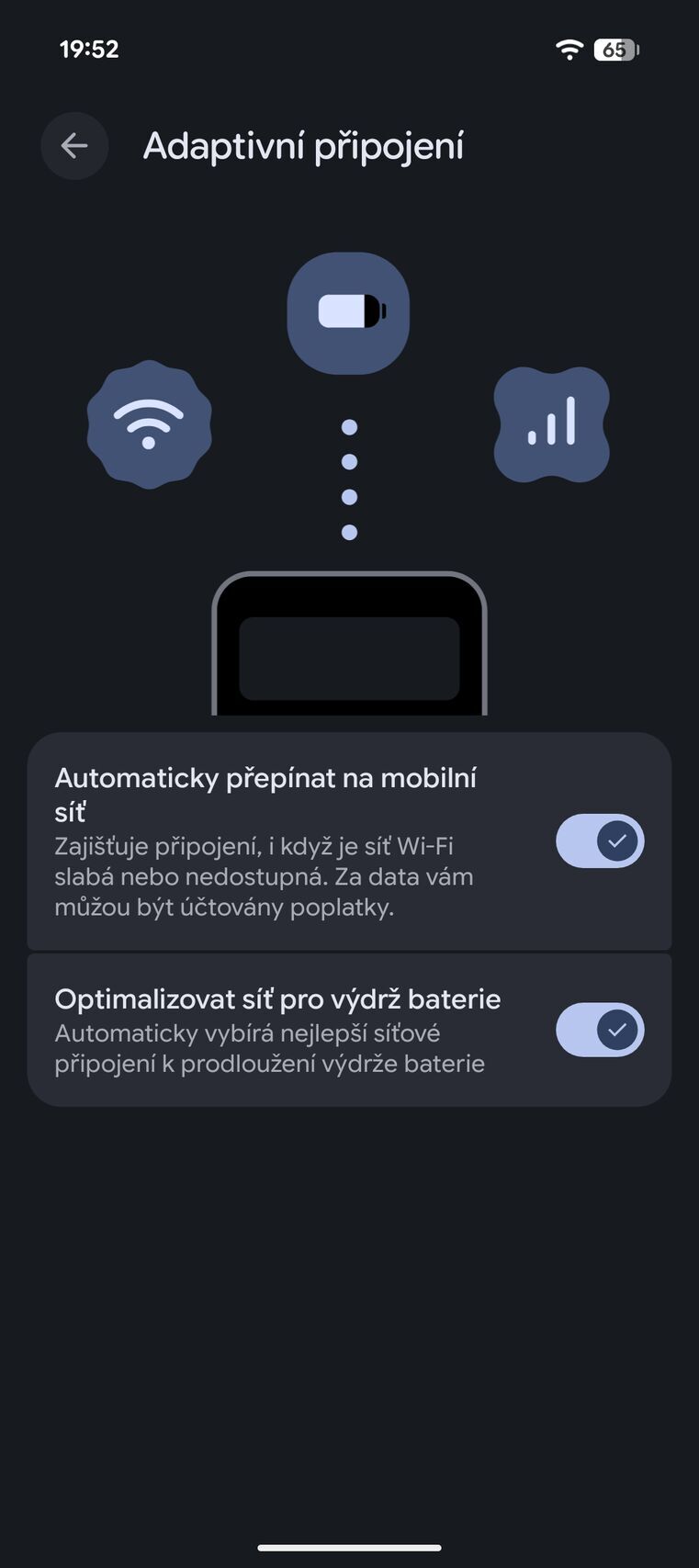Tap the back arrow to exit Adaptivní připojení
The height and width of the screenshot is (1568, 699).
point(74,145)
